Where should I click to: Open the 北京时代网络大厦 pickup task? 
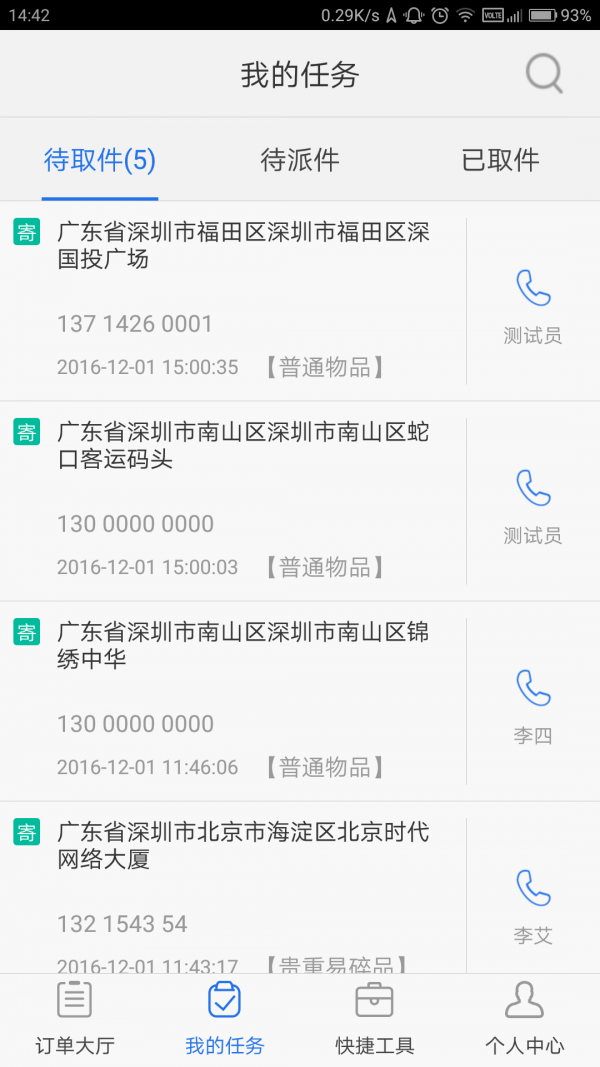pos(240,890)
